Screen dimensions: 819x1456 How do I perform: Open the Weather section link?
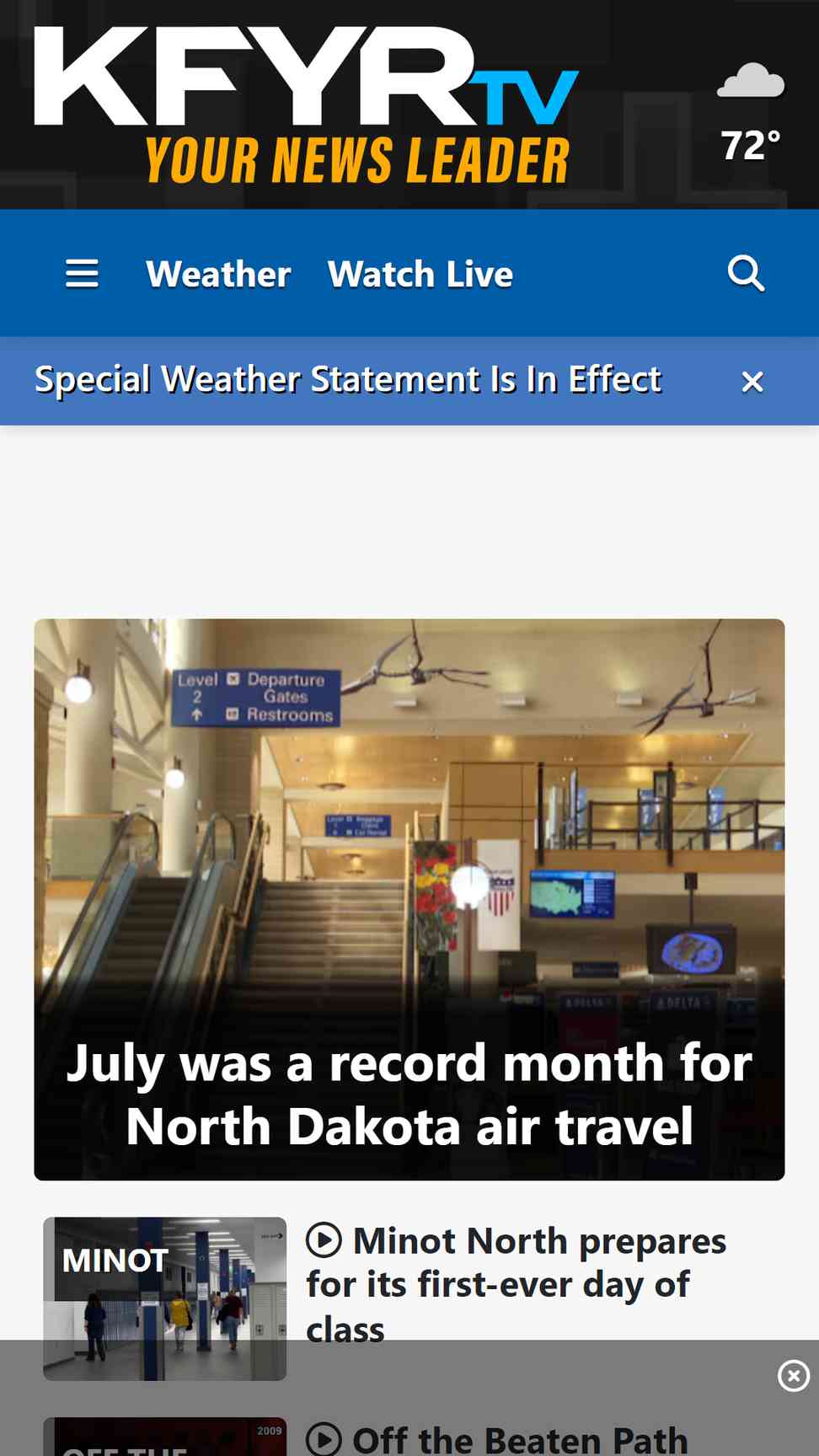218,274
